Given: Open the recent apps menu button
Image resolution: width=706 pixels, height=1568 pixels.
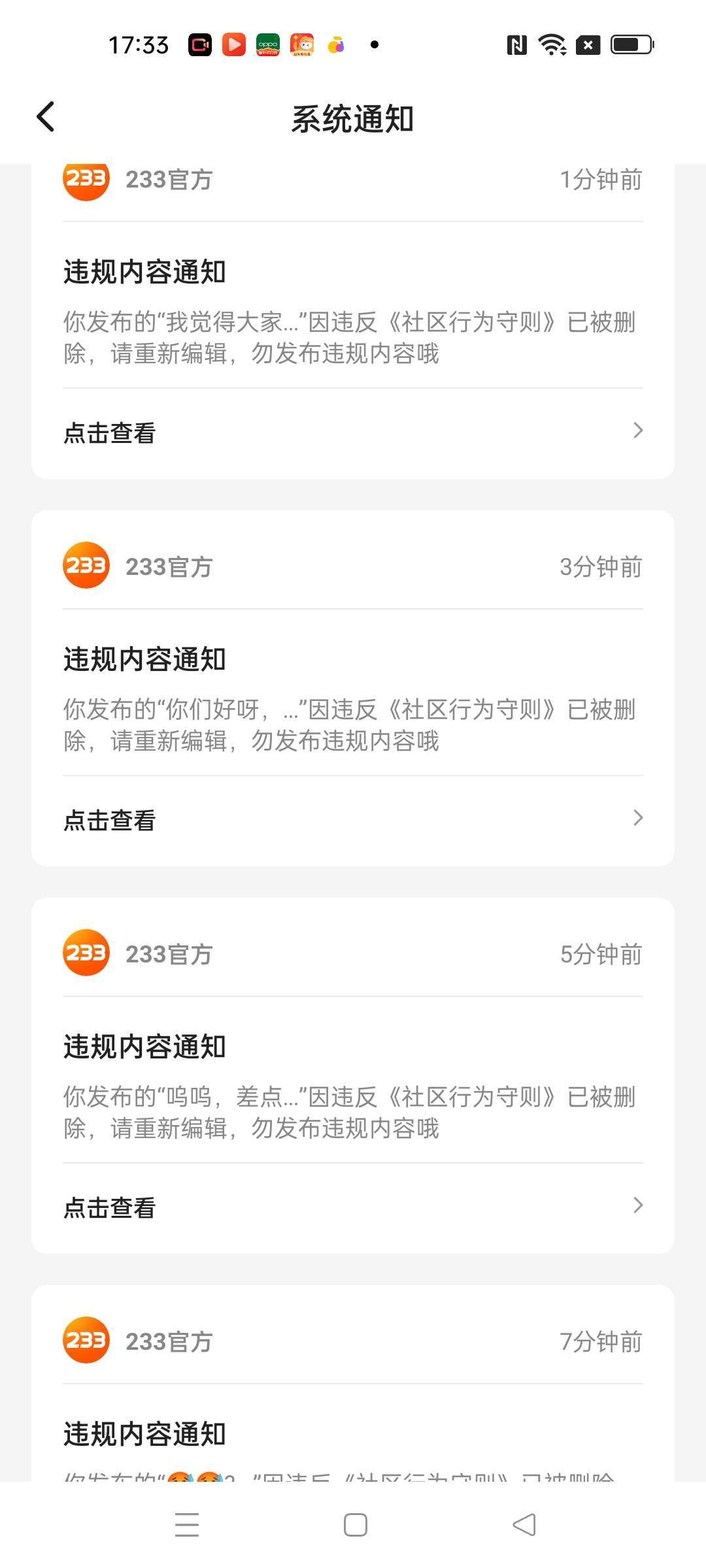Looking at the screenshot, I should pos(187,1526).
